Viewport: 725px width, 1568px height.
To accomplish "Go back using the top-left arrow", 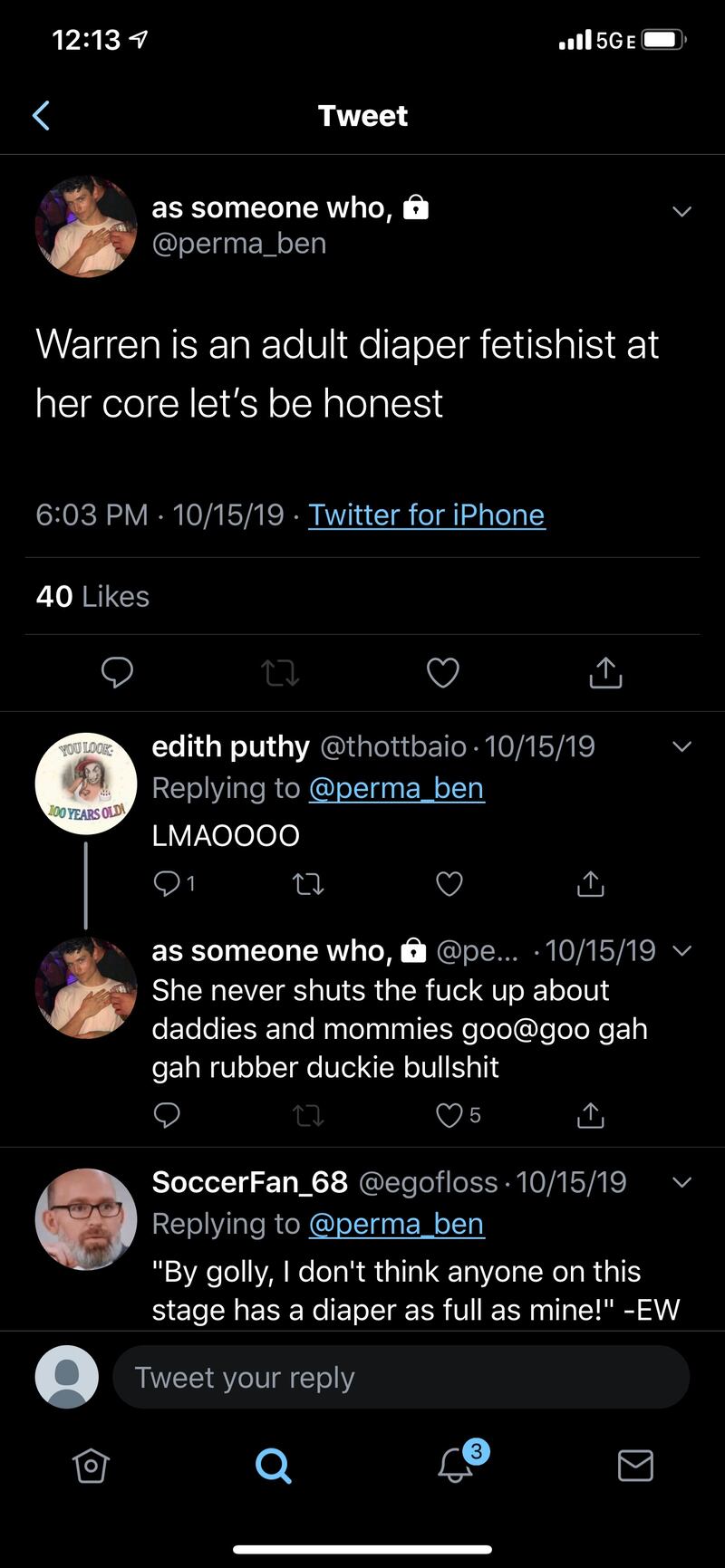I will coord(41,116).
